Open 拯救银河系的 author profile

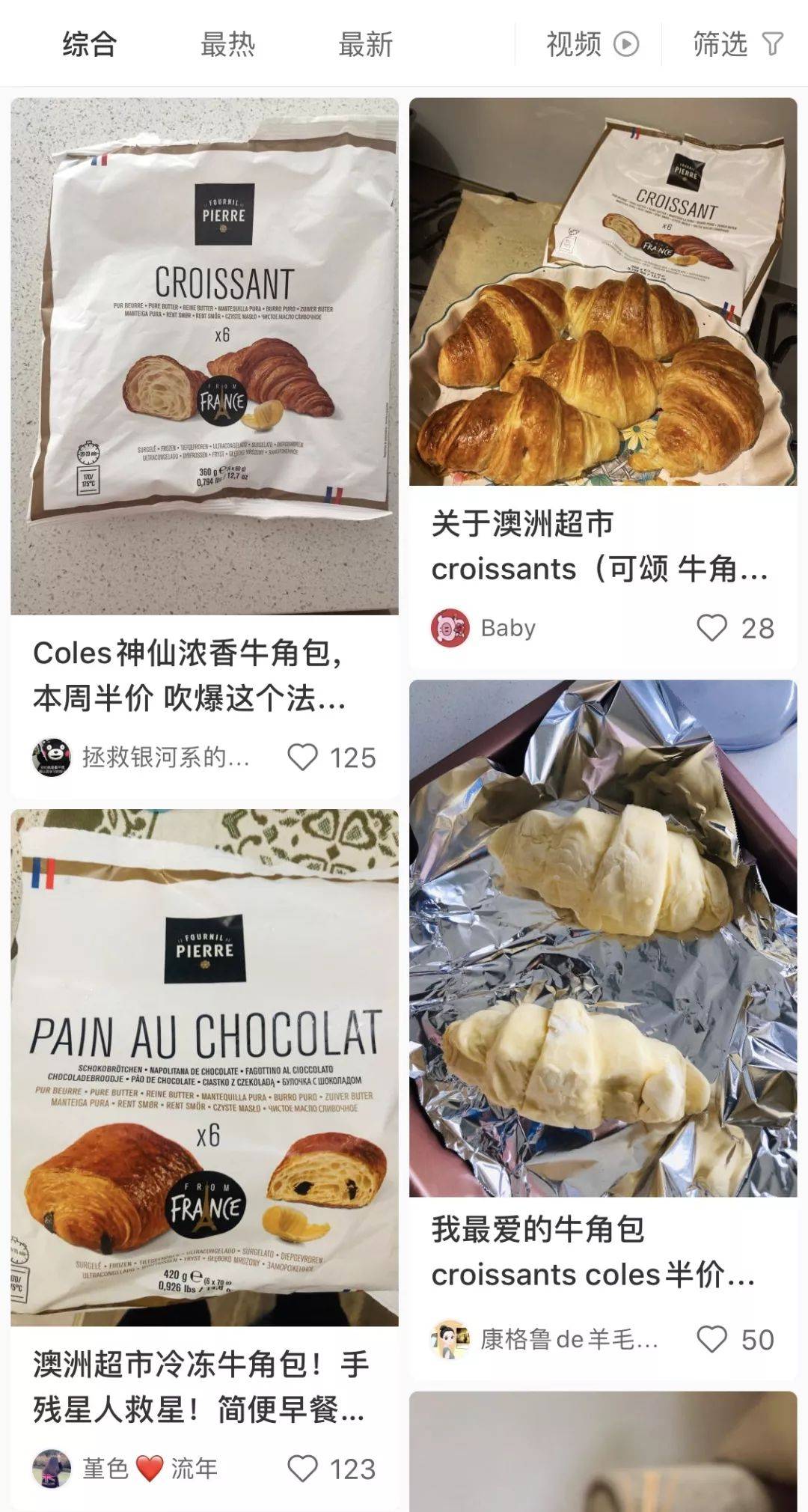tap(52, 757)
